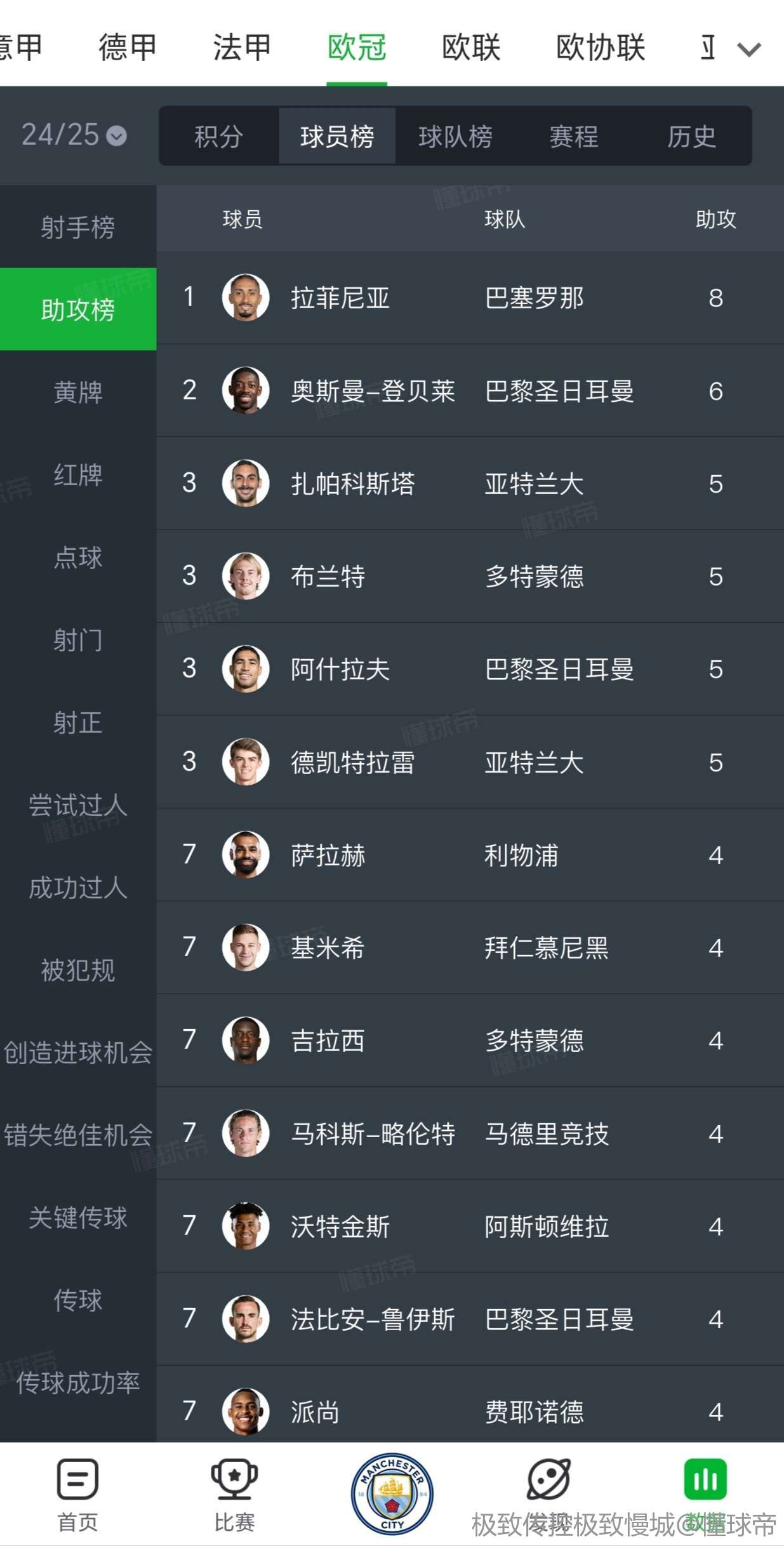Image resolution: width=784 pixels, height=1546 pixels.
Task: Open the Manchester City team tab
Action: point(392,1494)
